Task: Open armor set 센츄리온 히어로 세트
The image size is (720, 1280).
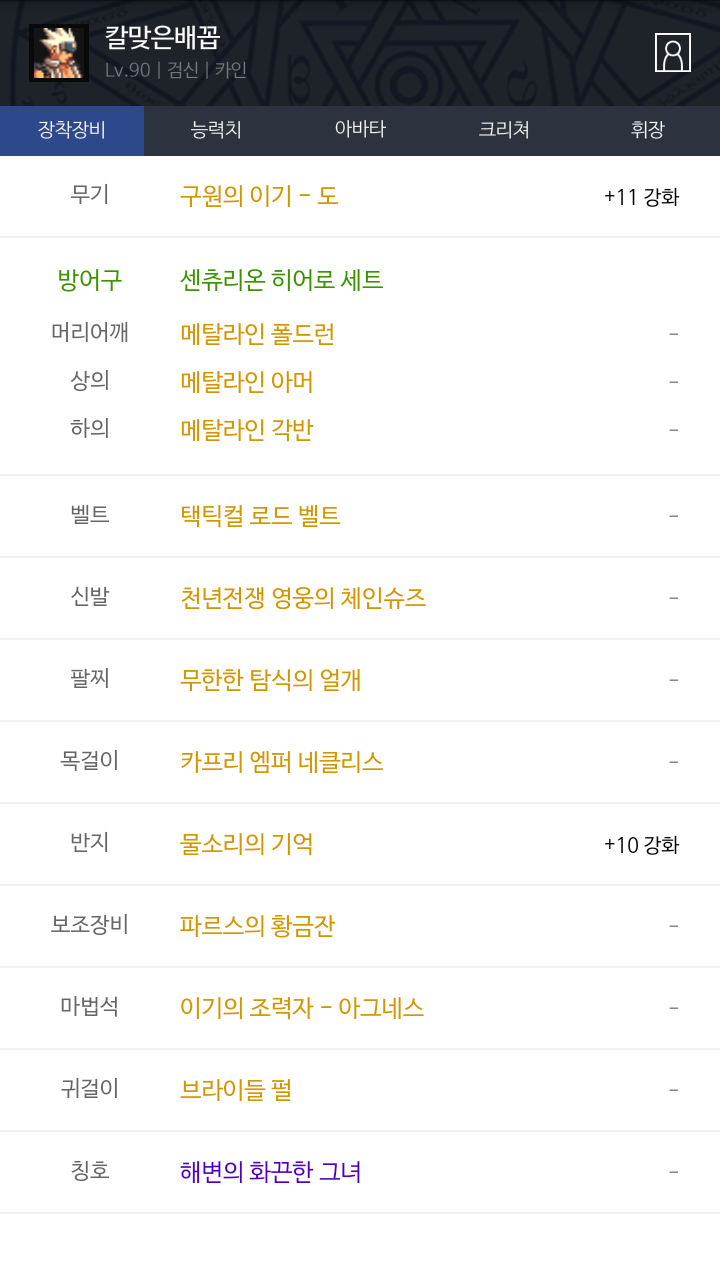Action: (x=282, y=280)
